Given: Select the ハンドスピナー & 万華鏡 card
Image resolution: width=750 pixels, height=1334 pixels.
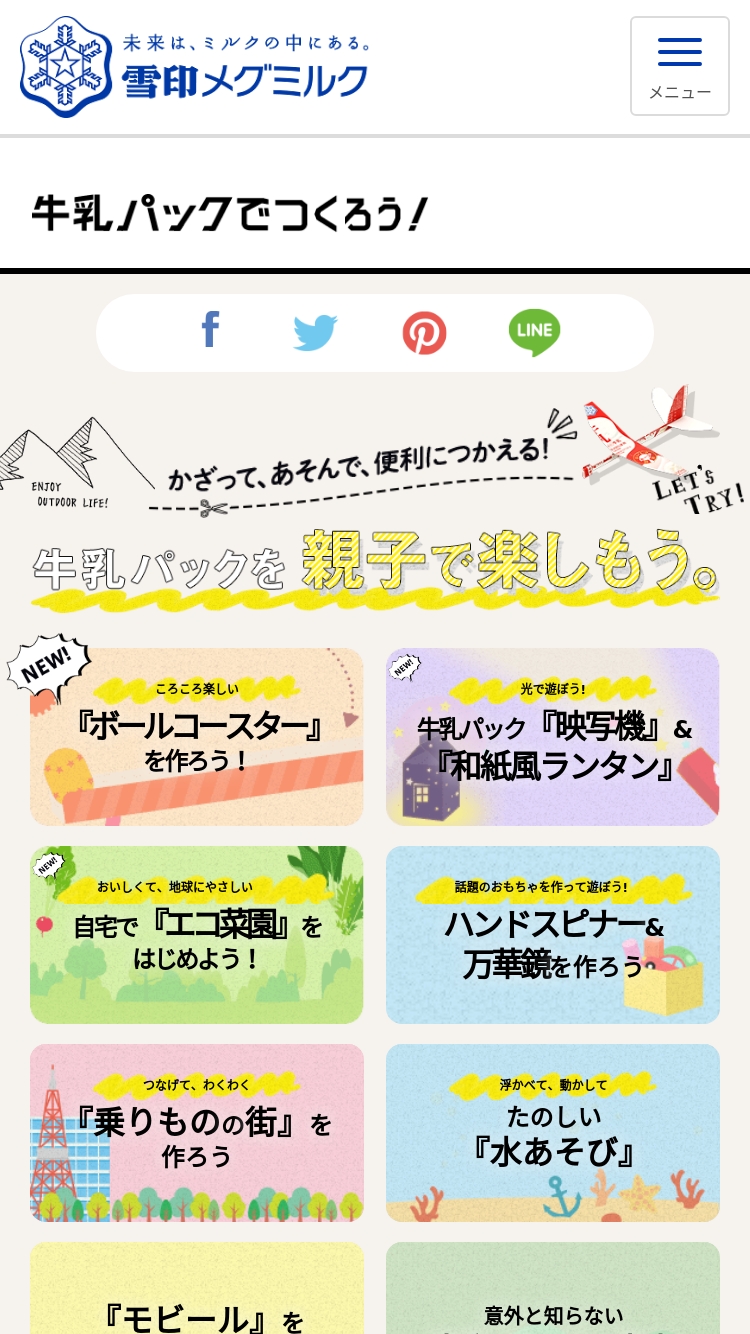Looking at the screenshot, I should tap(553, 935).
